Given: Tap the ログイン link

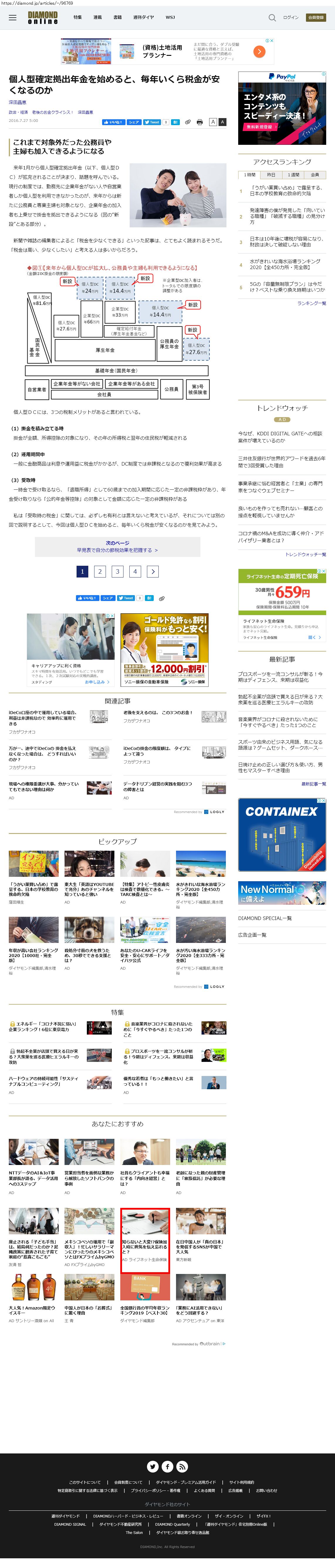Looking at the screenshot, I should (291, 18).
